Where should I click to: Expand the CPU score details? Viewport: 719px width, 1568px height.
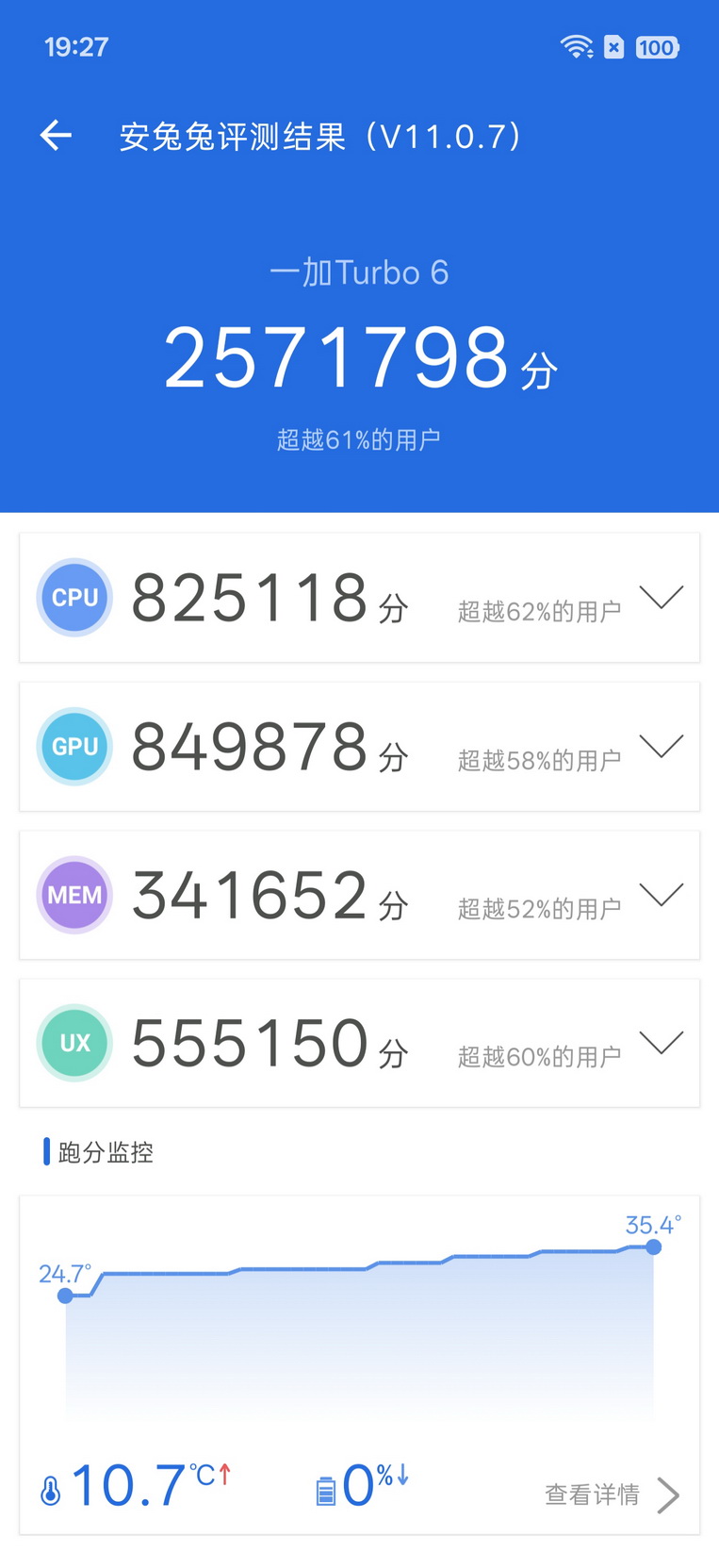[x=662, y=597]
